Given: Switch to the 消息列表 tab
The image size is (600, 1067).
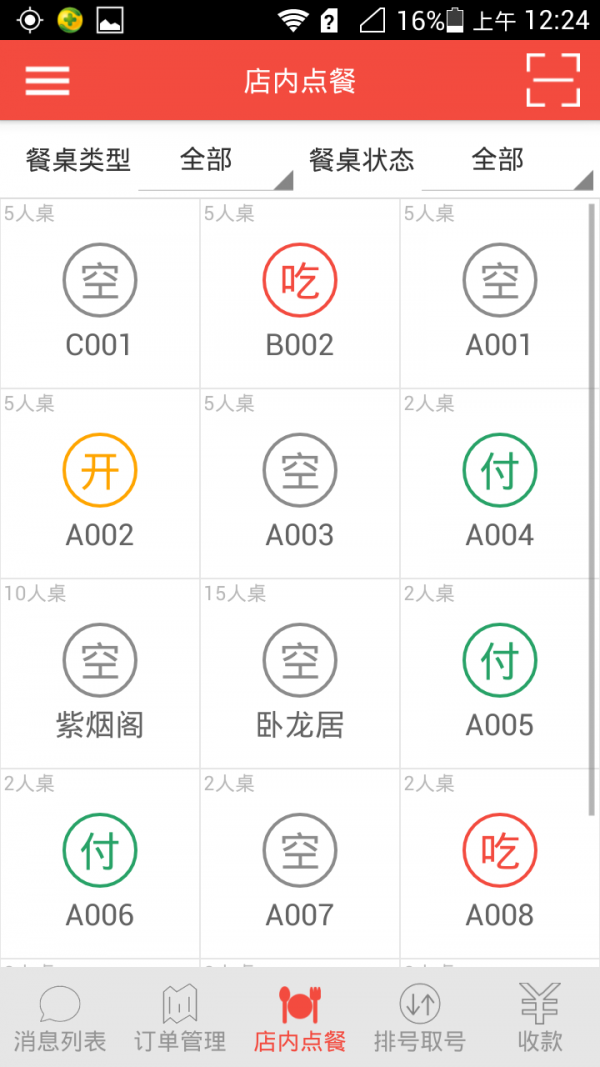Looking at the screenshot, I should tap(60, 1018).
